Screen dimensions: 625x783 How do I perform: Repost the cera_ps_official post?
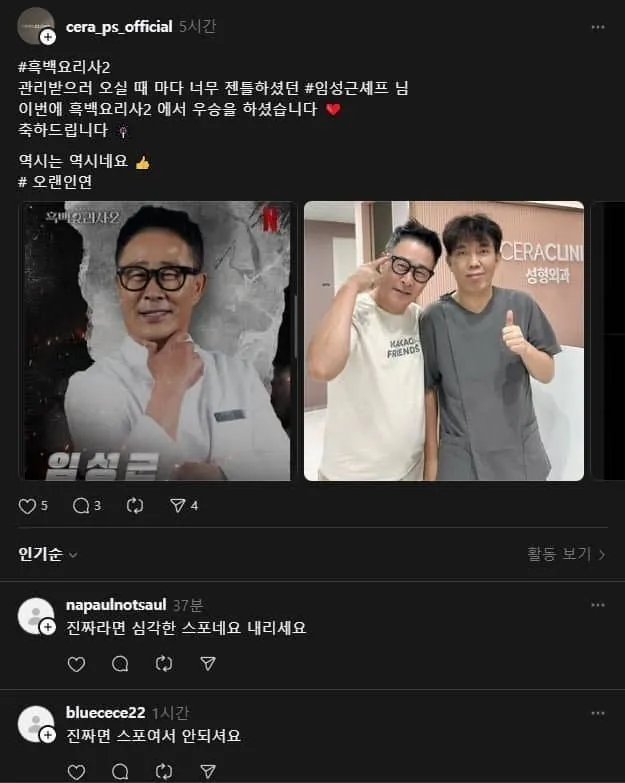pyautogui.click(x=135, y=506)
